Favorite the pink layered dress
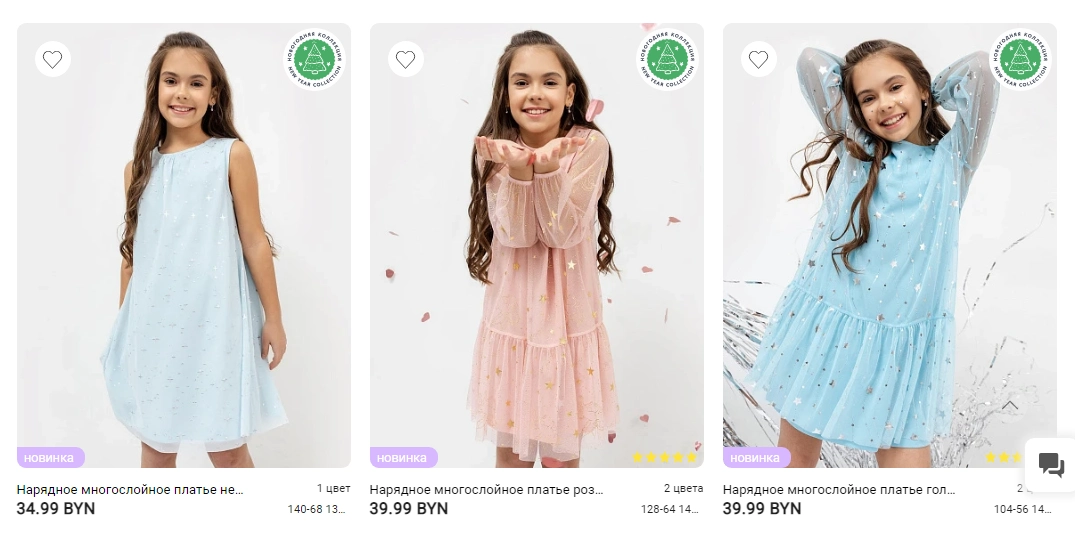The width and height of the screenshot is (1075, 540). tap(405, 60)
